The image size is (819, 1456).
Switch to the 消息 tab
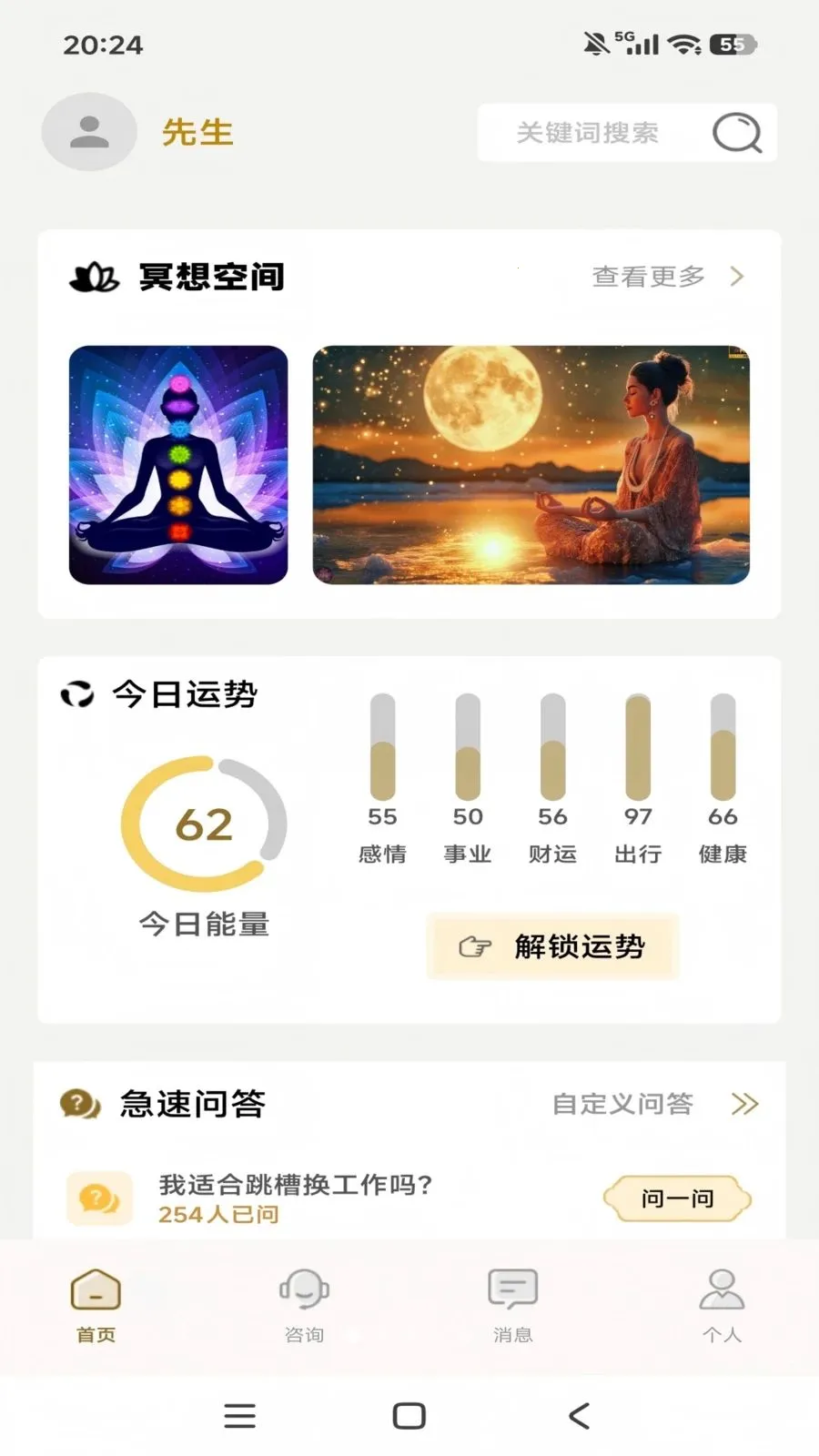513,1306
